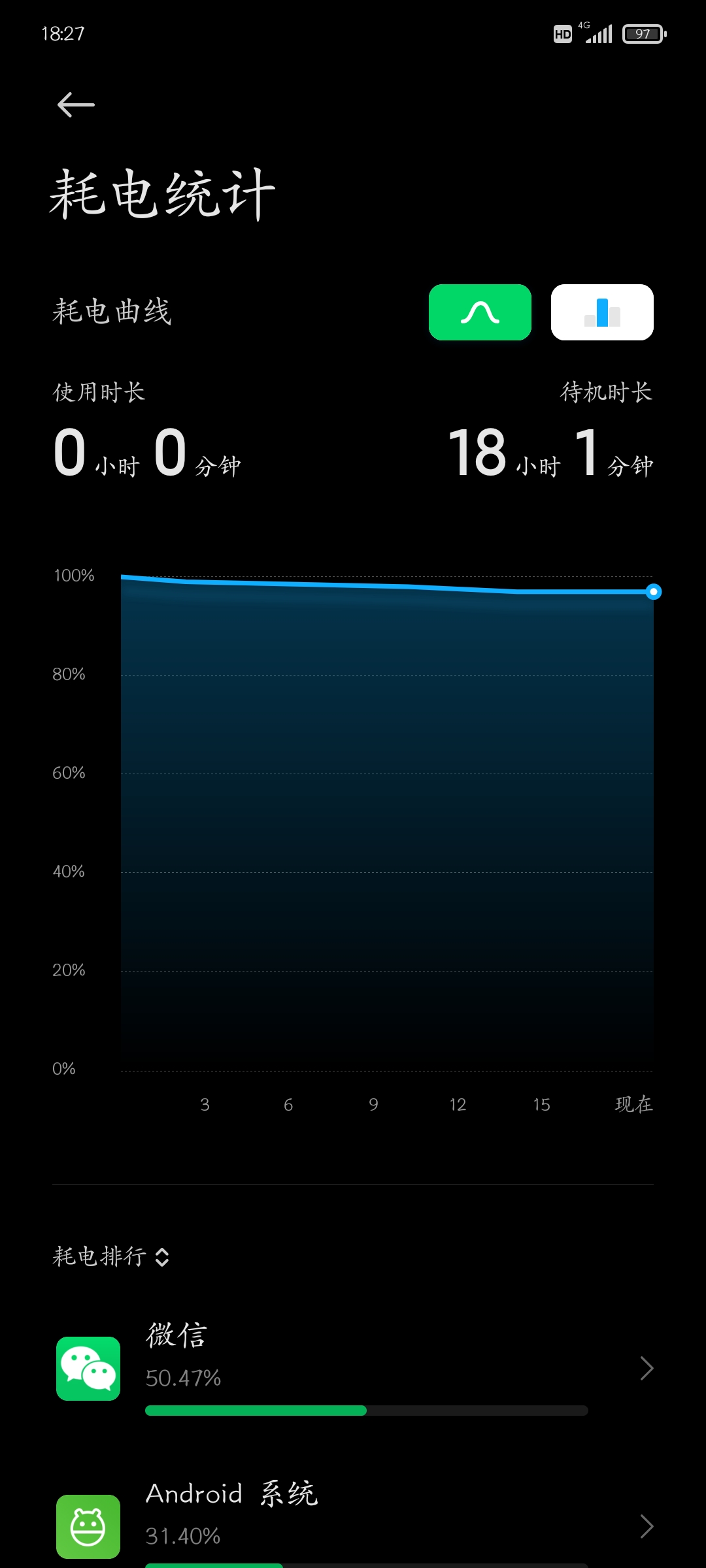Open 微信 power usage details
Image resolution: width=706 pixels, height=1568 pixels.
[353, 1368]
